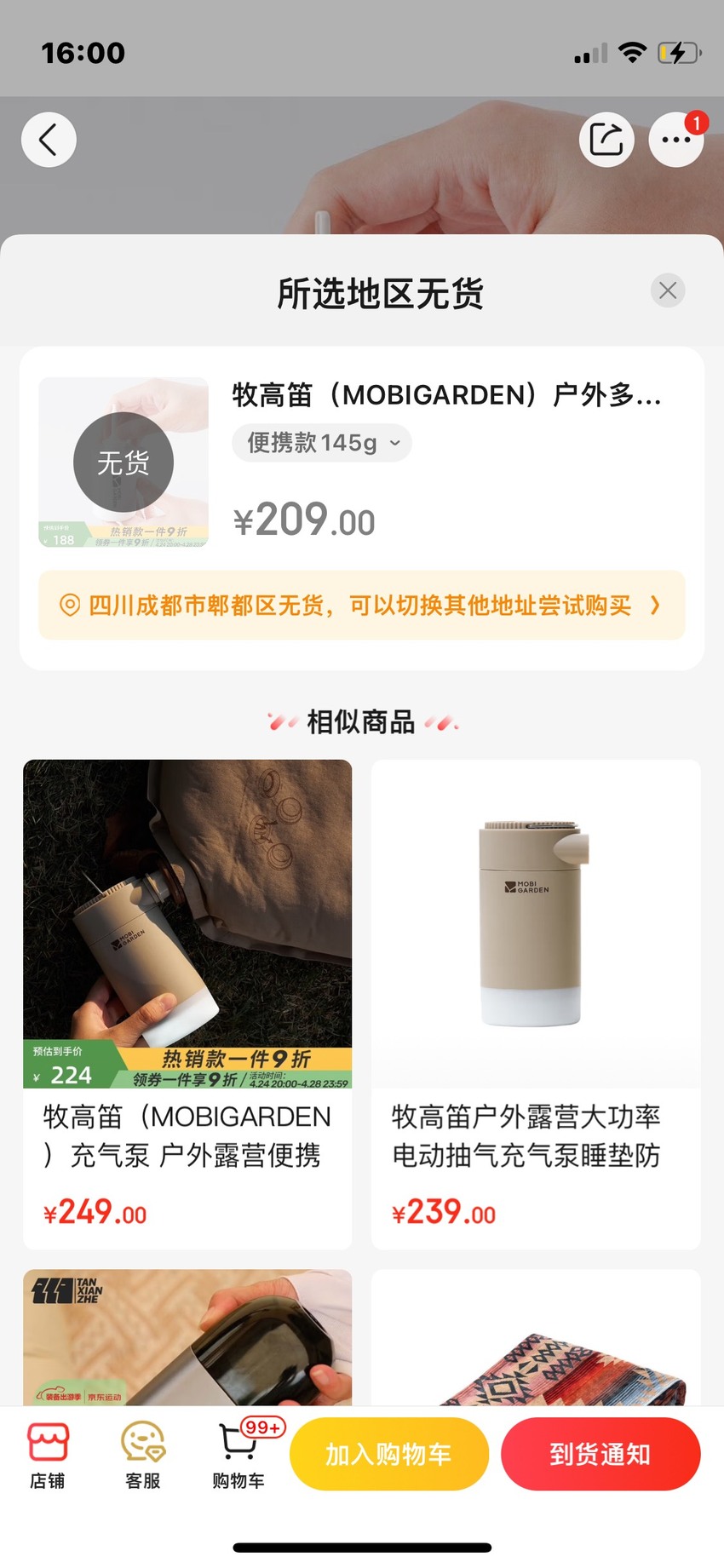This screenshot has height=1568, width=724.
Task: Share this product page
Action: point(606,140)
